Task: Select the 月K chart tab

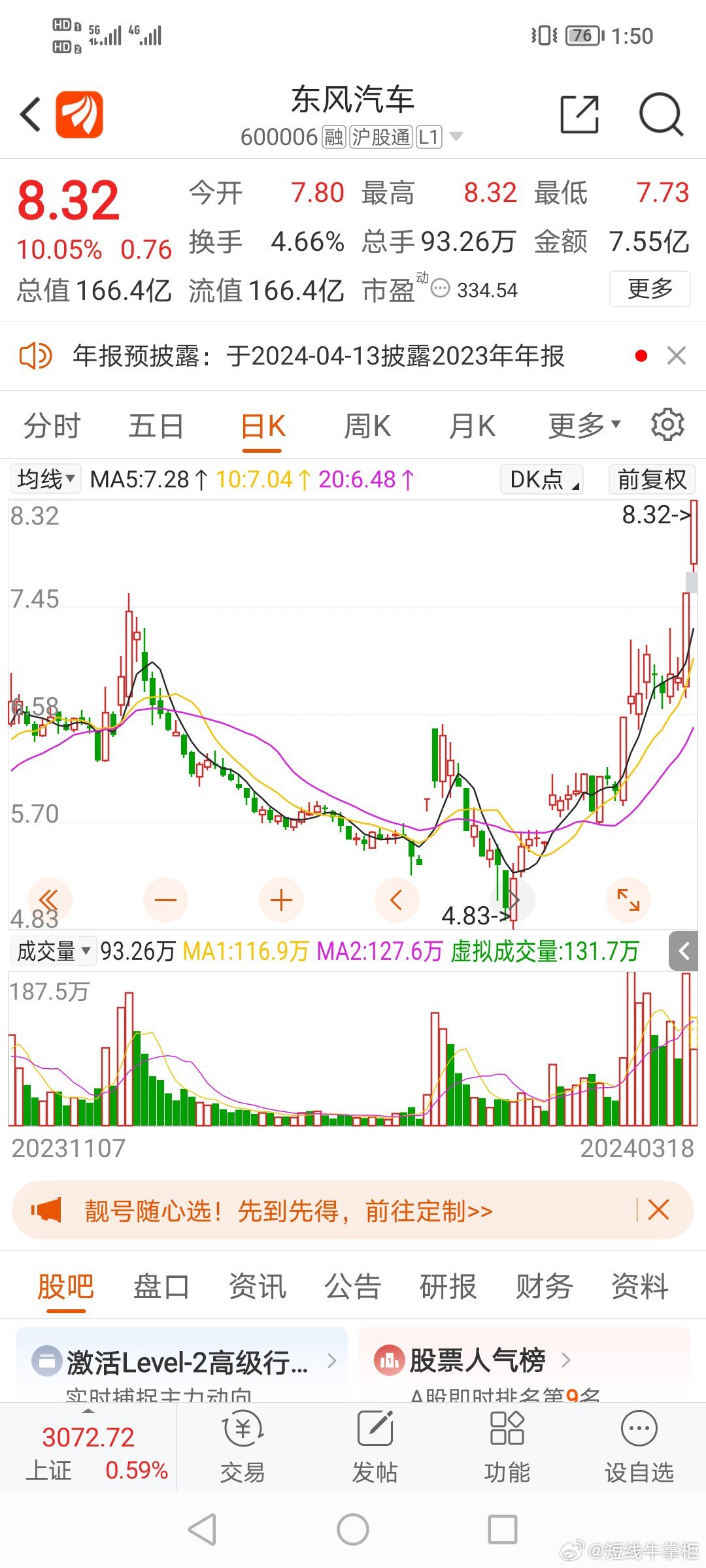Action: click(x=471, y=426)
